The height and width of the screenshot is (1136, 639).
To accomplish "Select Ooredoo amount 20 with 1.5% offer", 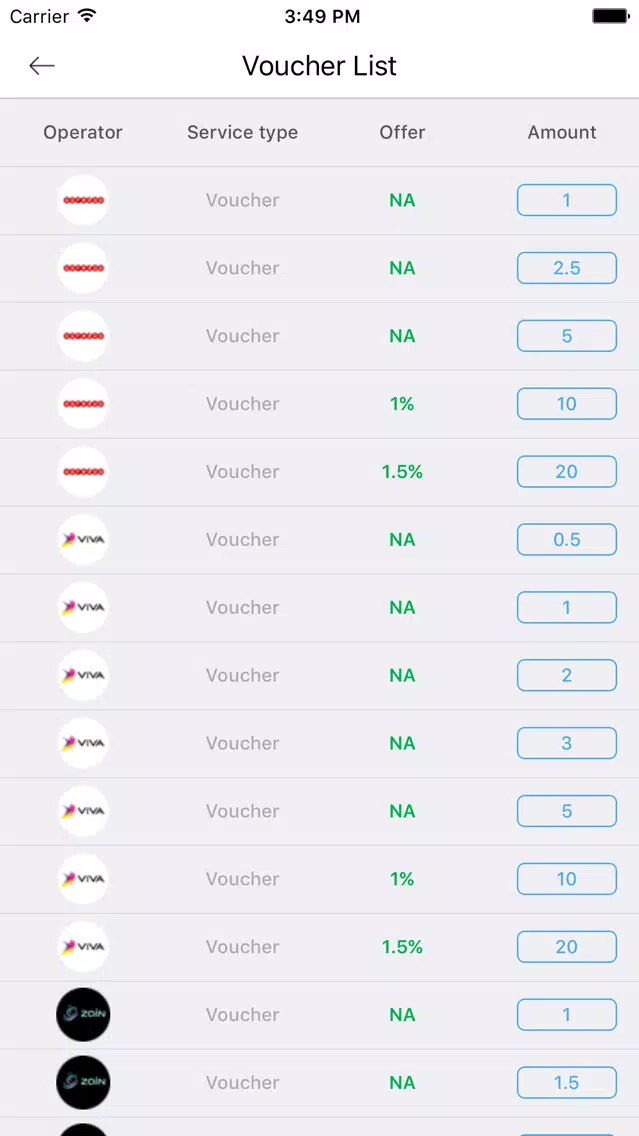I will 567,472.
